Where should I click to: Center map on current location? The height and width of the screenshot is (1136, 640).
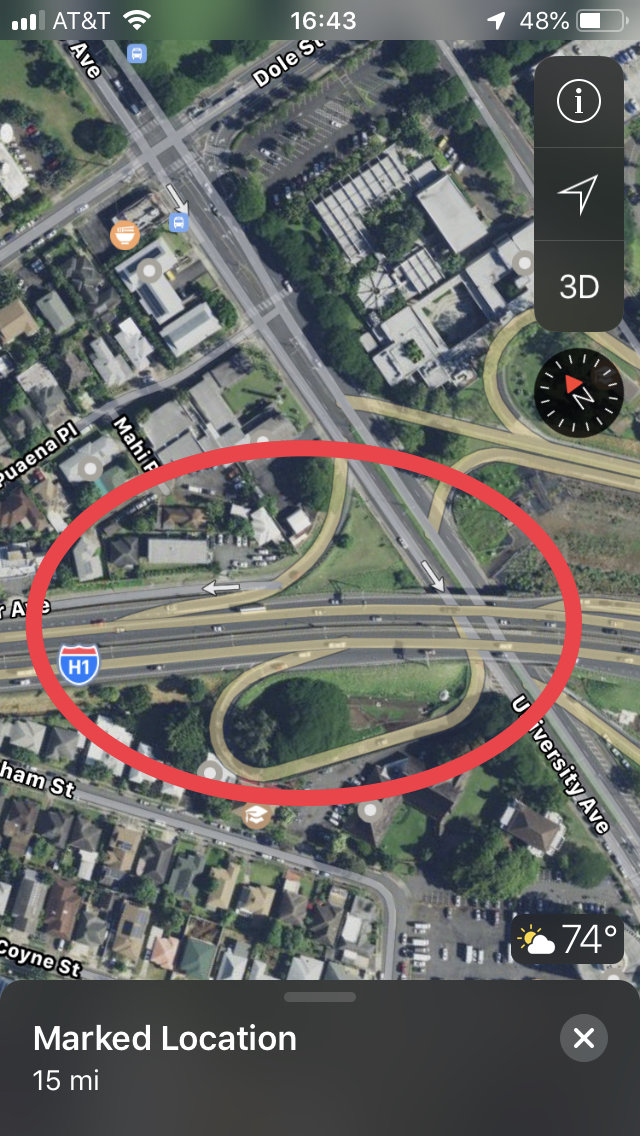[578, 194]
